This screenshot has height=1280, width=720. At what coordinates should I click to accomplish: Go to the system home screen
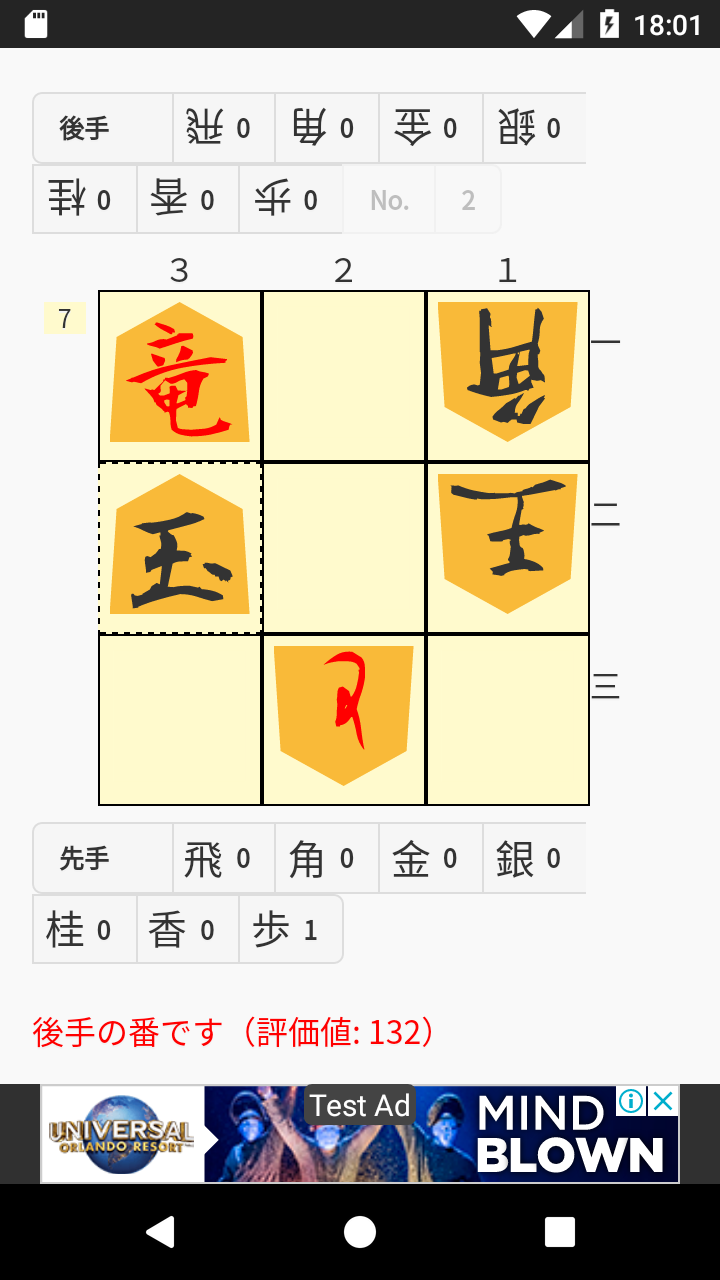360,1232
